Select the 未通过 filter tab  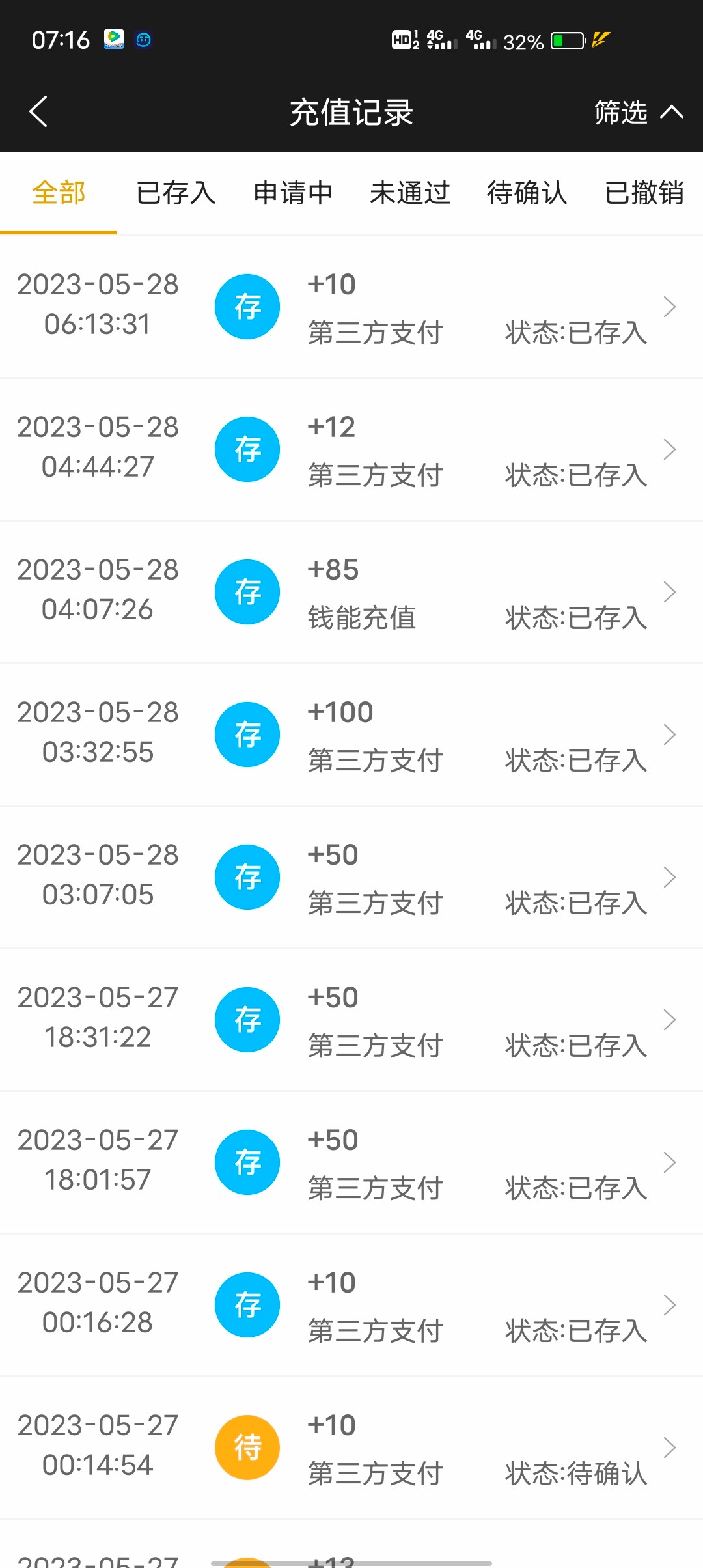coord(410,193)
